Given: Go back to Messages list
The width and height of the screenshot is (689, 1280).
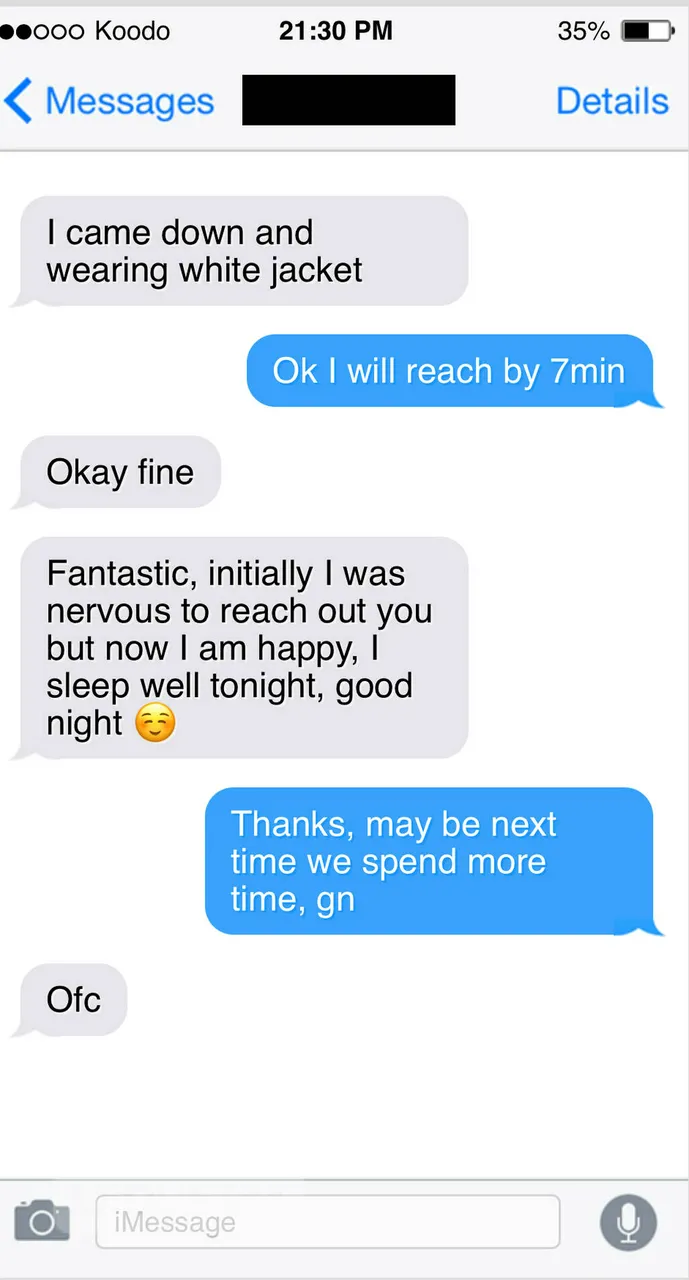Looking at the screenshot, I should (x=108, y=101).
